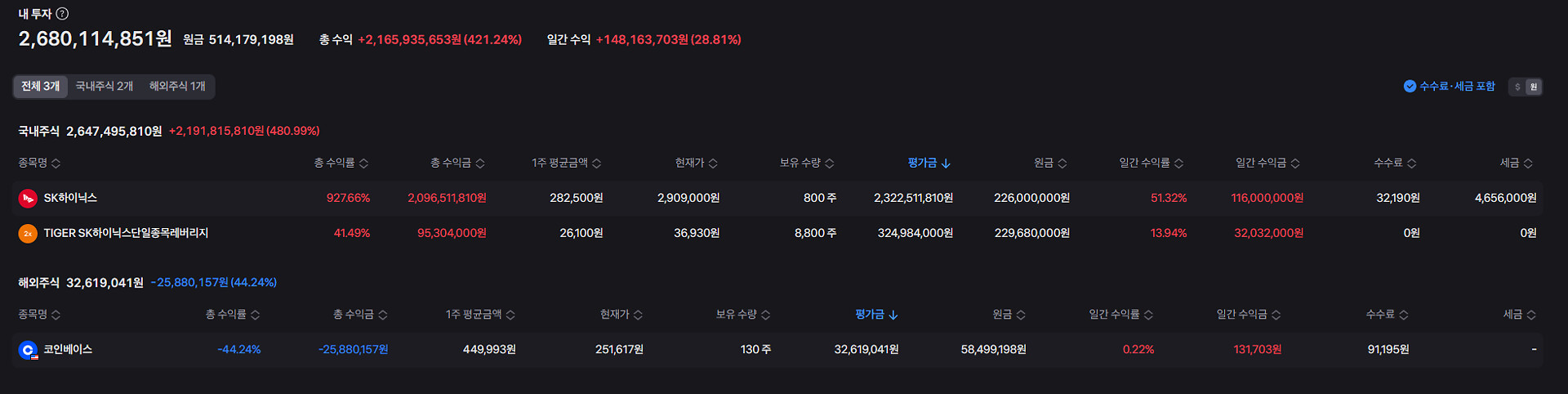Image resolution: width=1568 pixels, height=394 pixels.
Task: Sort 국내주식 by 총 수익률
Action: coord(341,163)
